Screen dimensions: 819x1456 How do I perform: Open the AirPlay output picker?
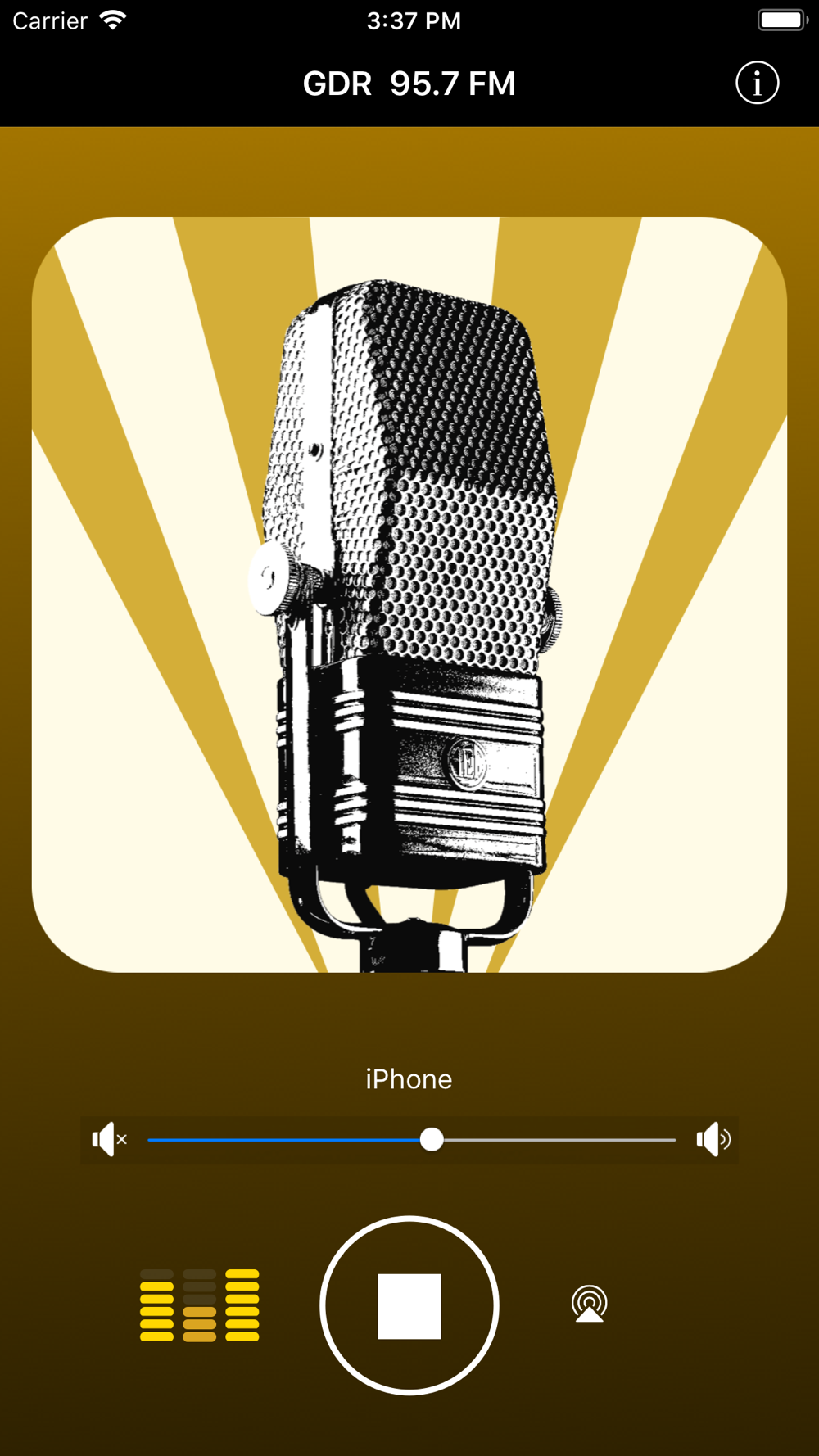589,1304
